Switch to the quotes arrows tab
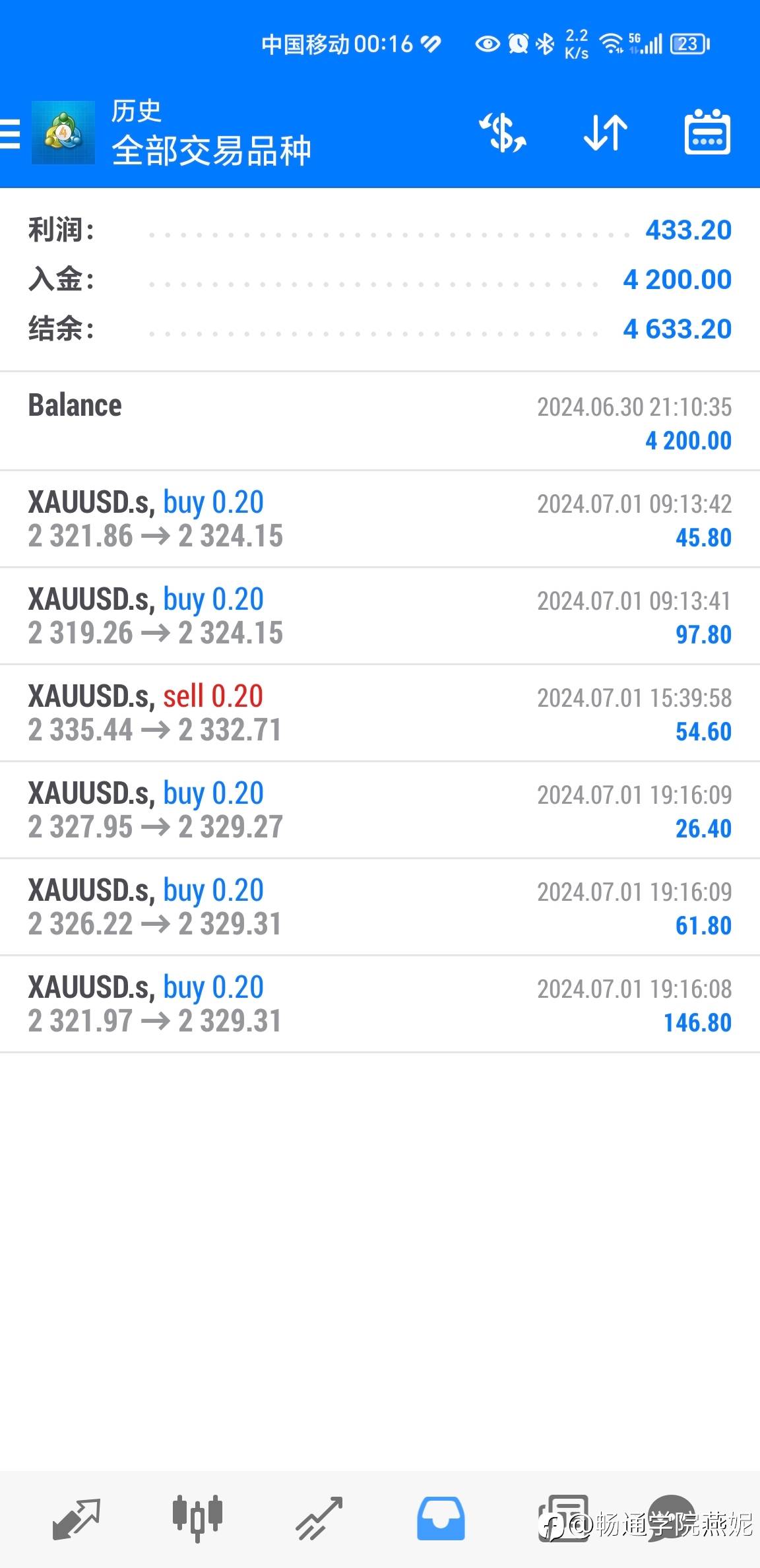 click(x=76, y=1519)
